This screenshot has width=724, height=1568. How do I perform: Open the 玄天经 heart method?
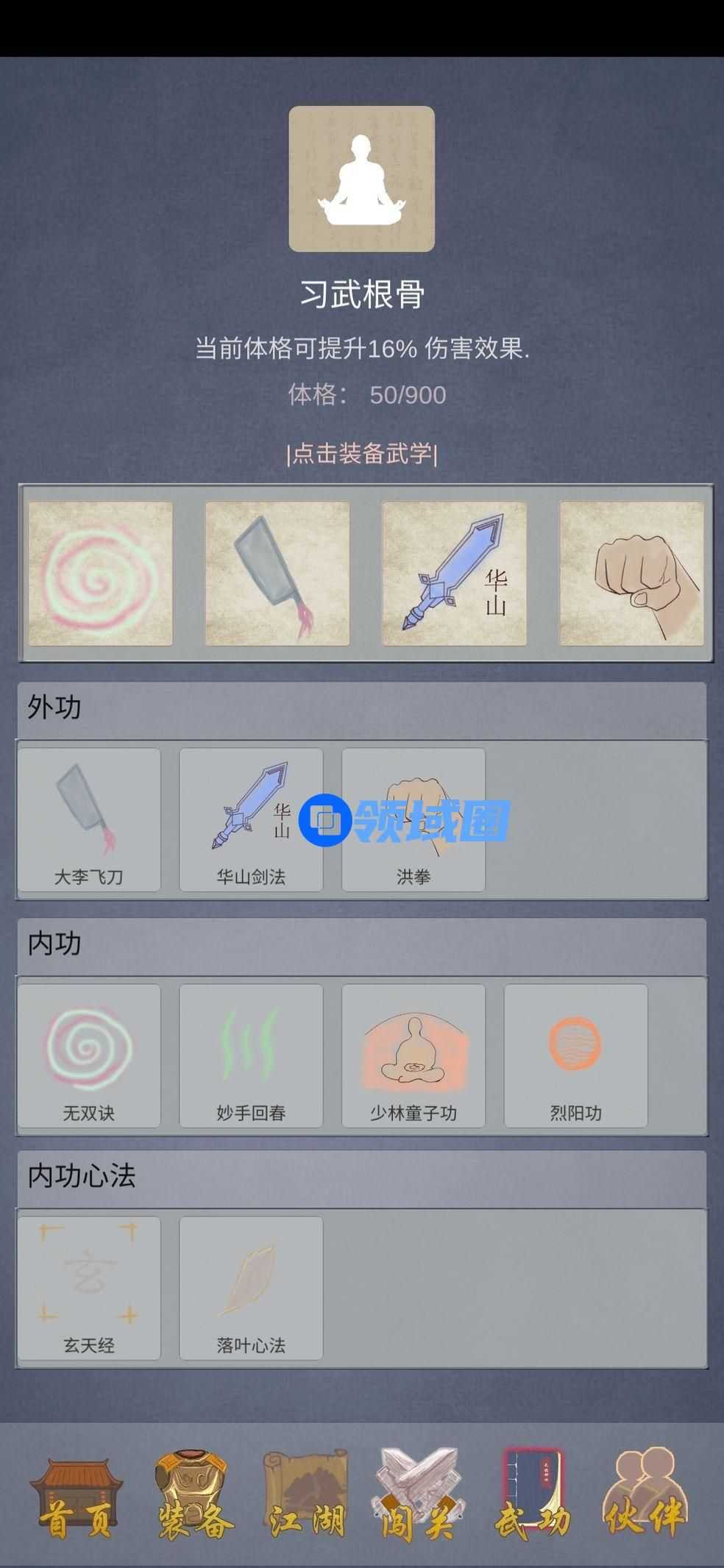(89, 1288)
